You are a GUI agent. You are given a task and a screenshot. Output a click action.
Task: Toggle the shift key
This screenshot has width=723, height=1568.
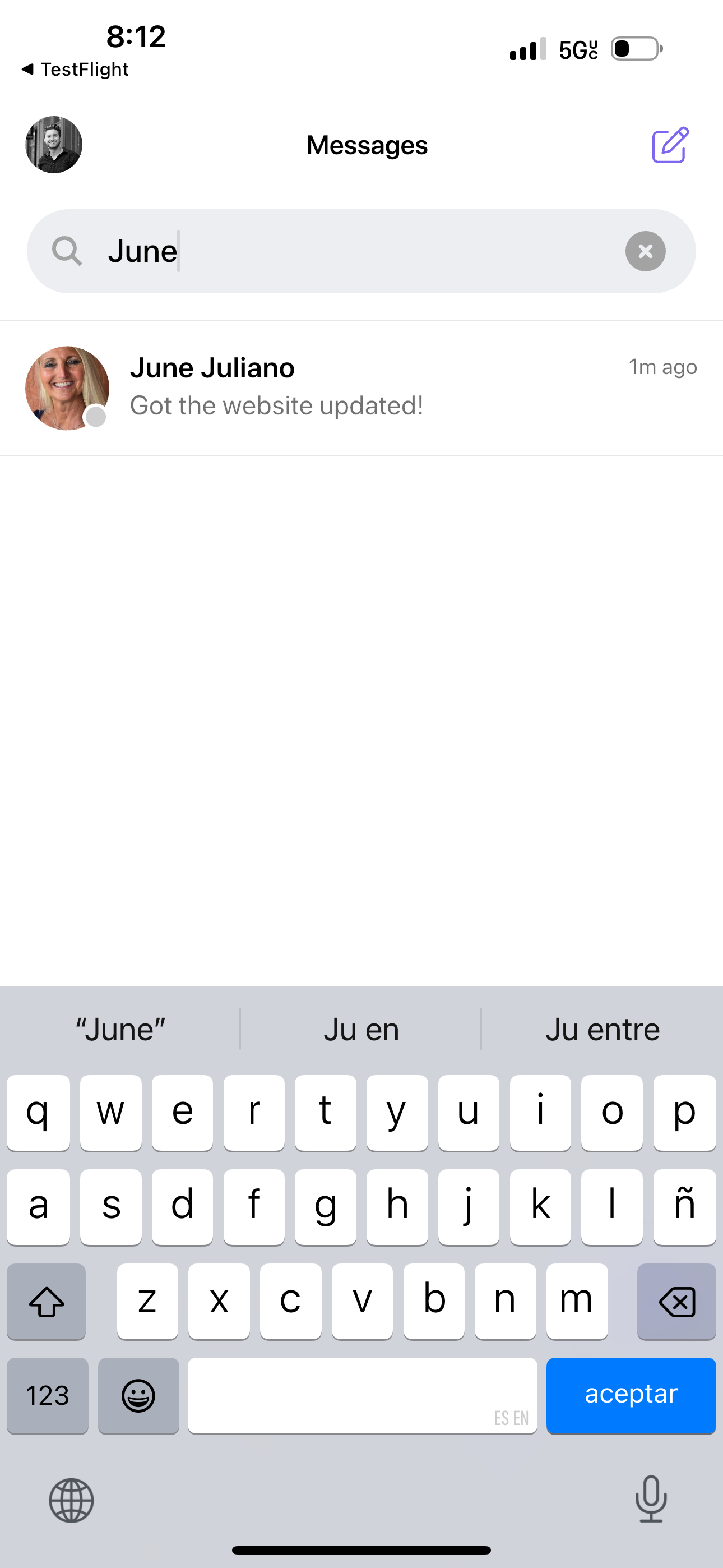coord(47,1302)
